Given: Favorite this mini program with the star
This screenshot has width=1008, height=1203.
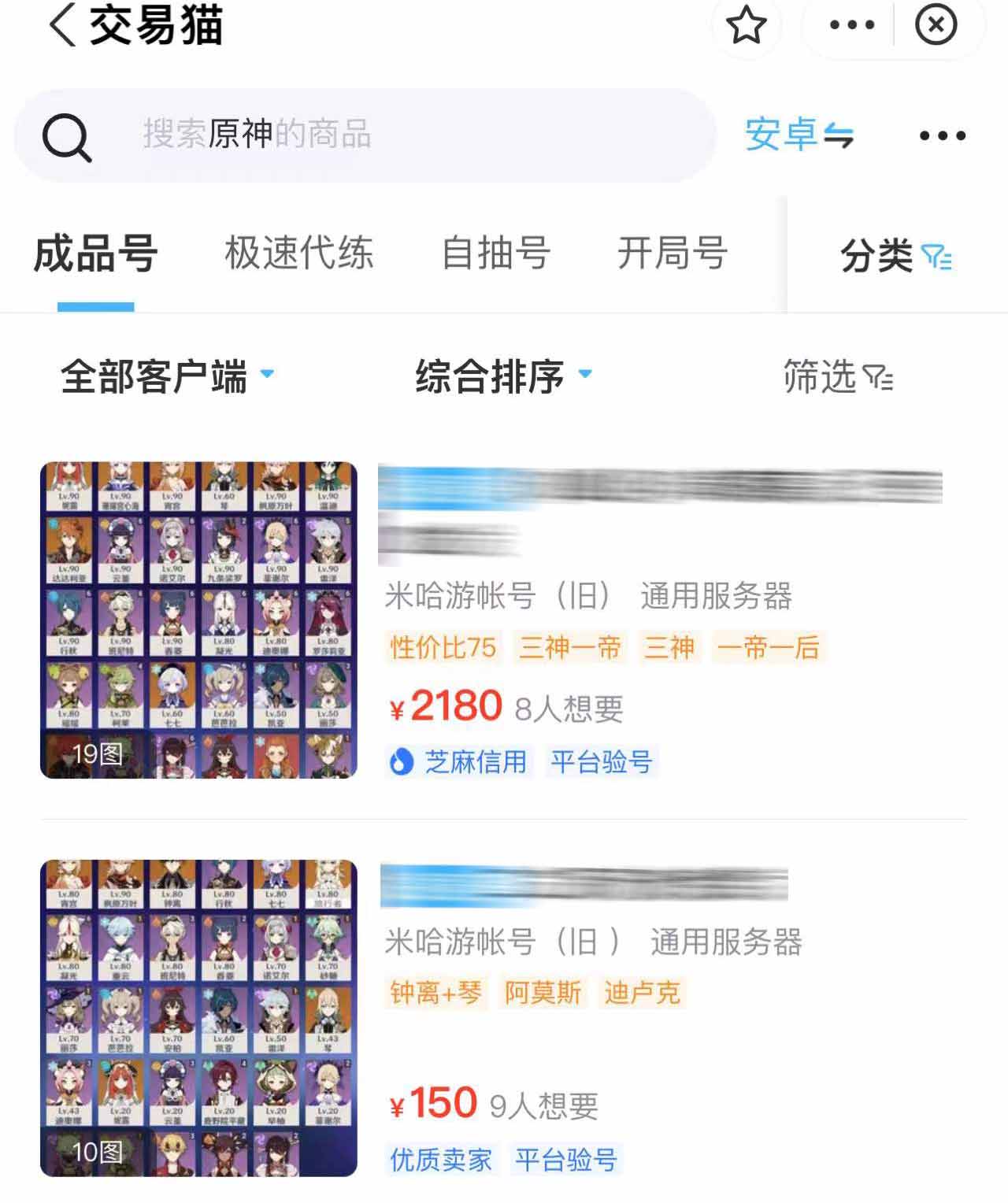Looking at the screenshot, I should click(745, 25).
